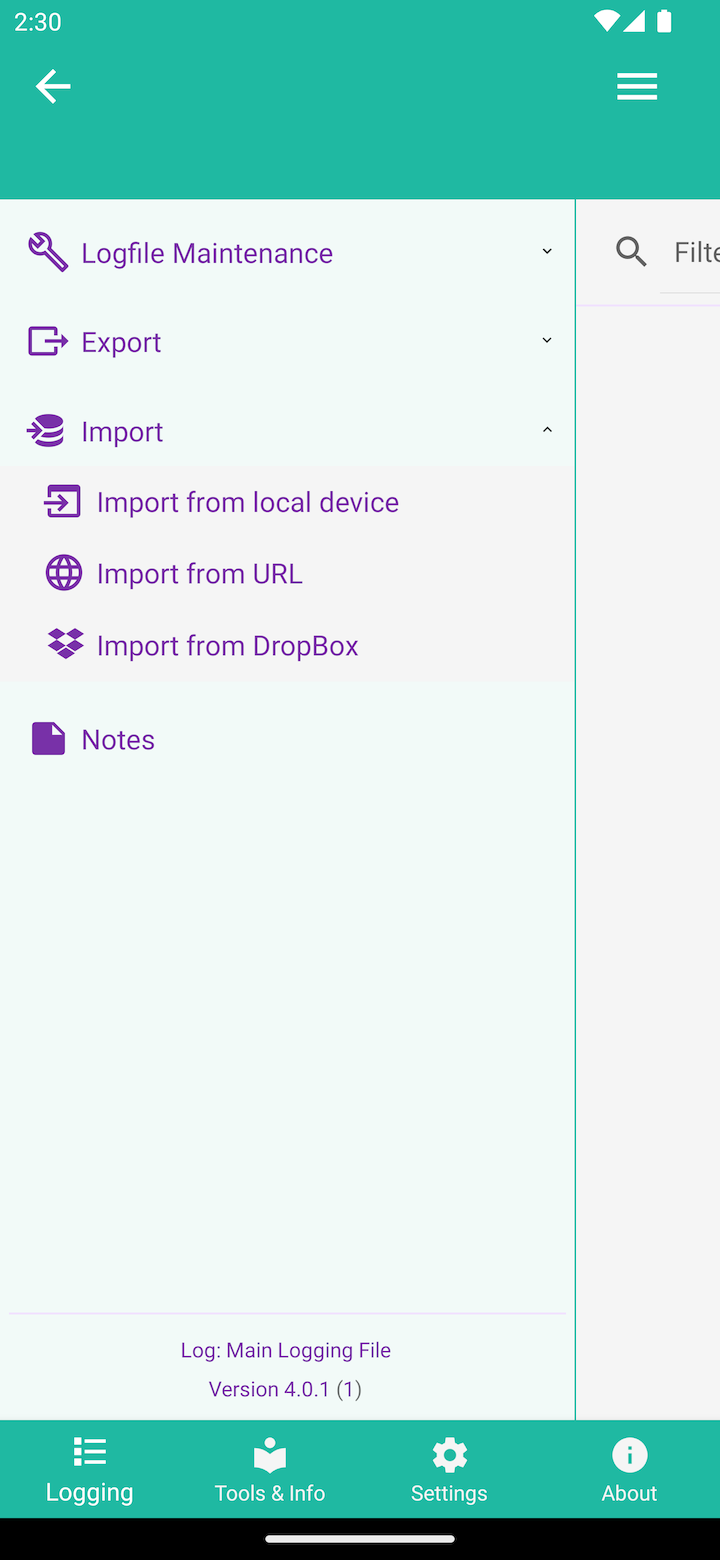Open the About tab
The width and height of the screenshot is (720, 1560).
(x=629, y=1470)
